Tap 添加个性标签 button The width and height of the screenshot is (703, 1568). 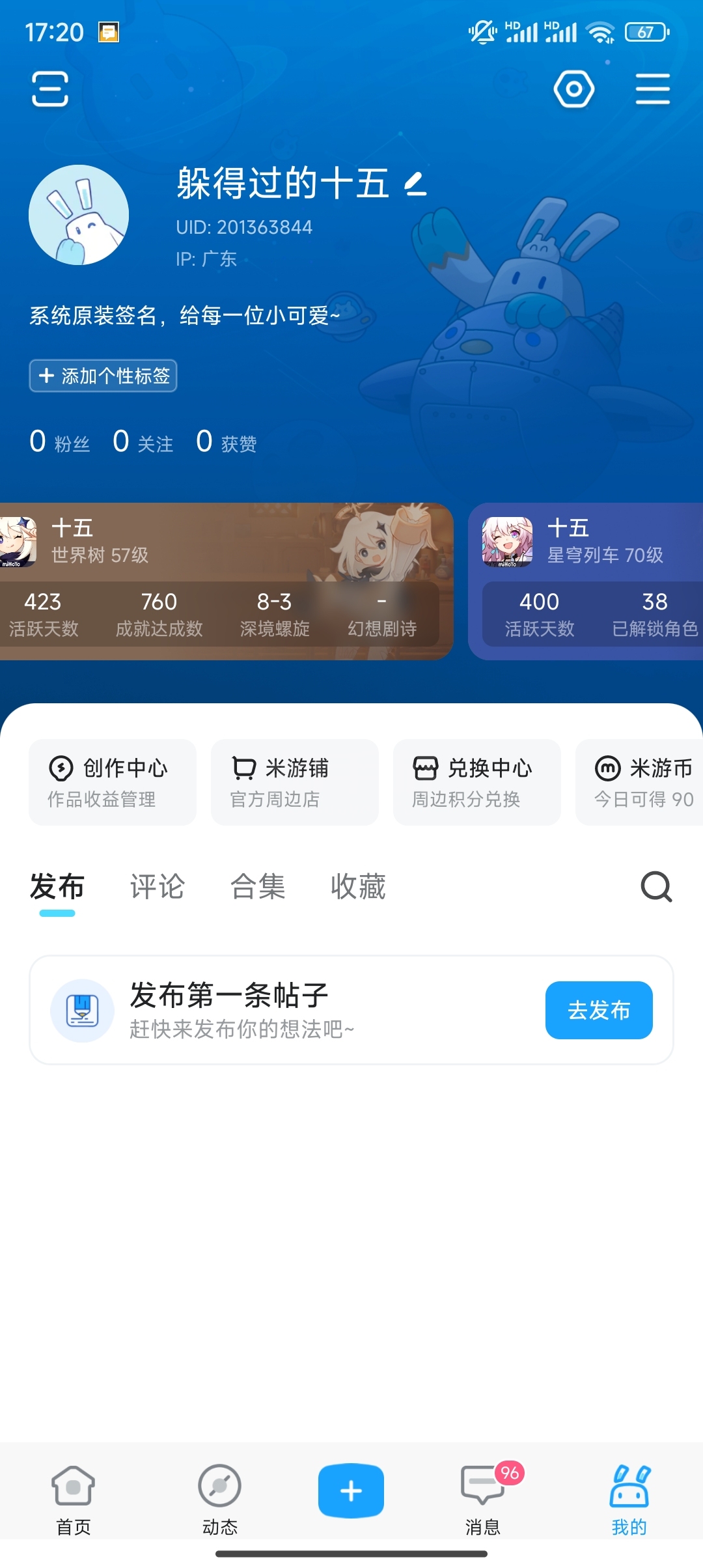[103, 376]
